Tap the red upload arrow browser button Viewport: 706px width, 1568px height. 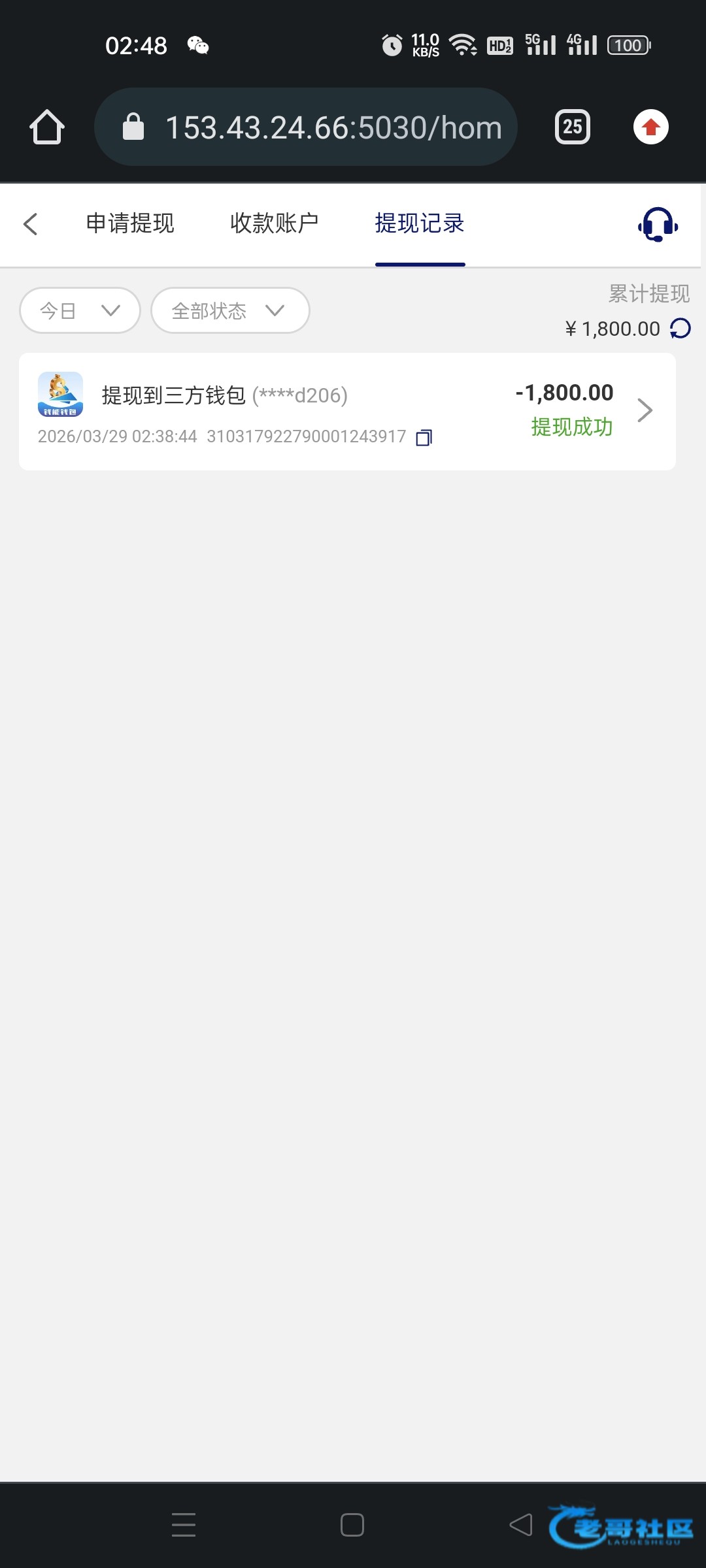coord(650,127)
